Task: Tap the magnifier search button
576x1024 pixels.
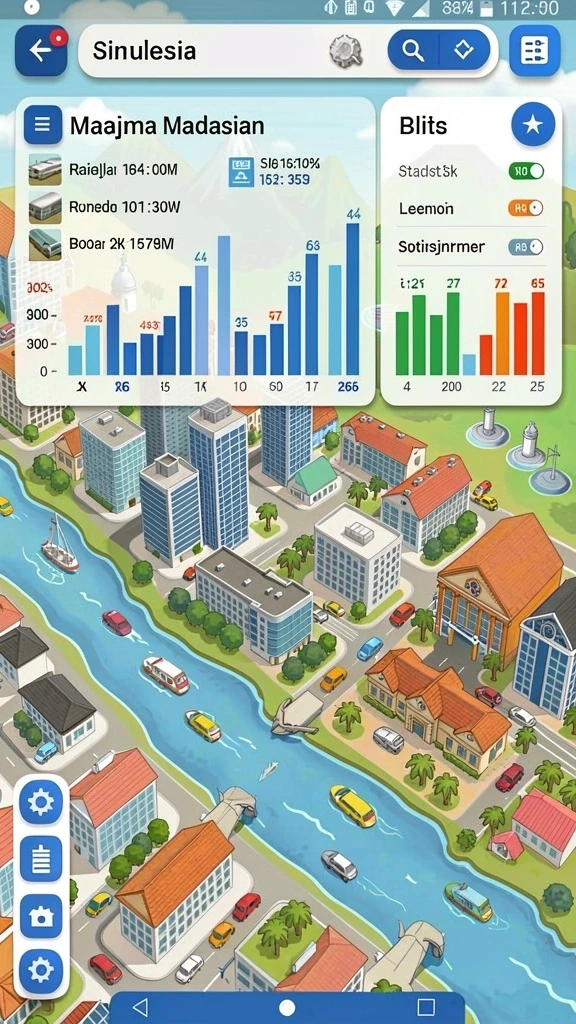Action: pos(413,50)
